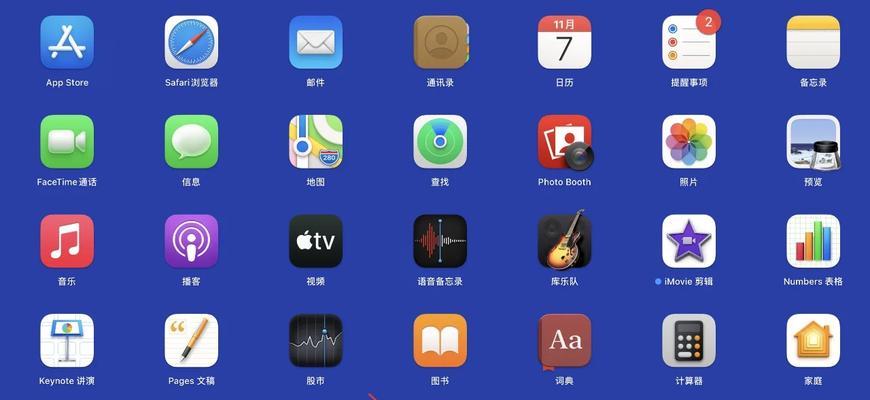Open Photo Booth
The height and width of the screenshot is (400, 870).
pyautogui.click(x=564, y=141)
